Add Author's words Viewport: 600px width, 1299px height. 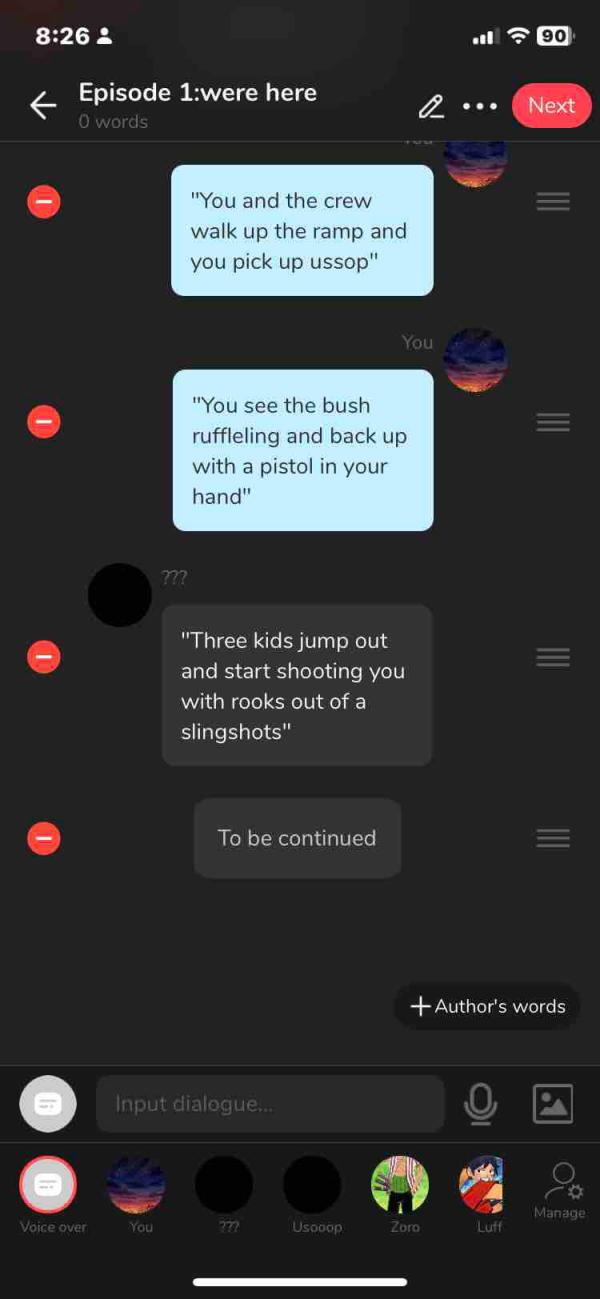(488, 1007)
